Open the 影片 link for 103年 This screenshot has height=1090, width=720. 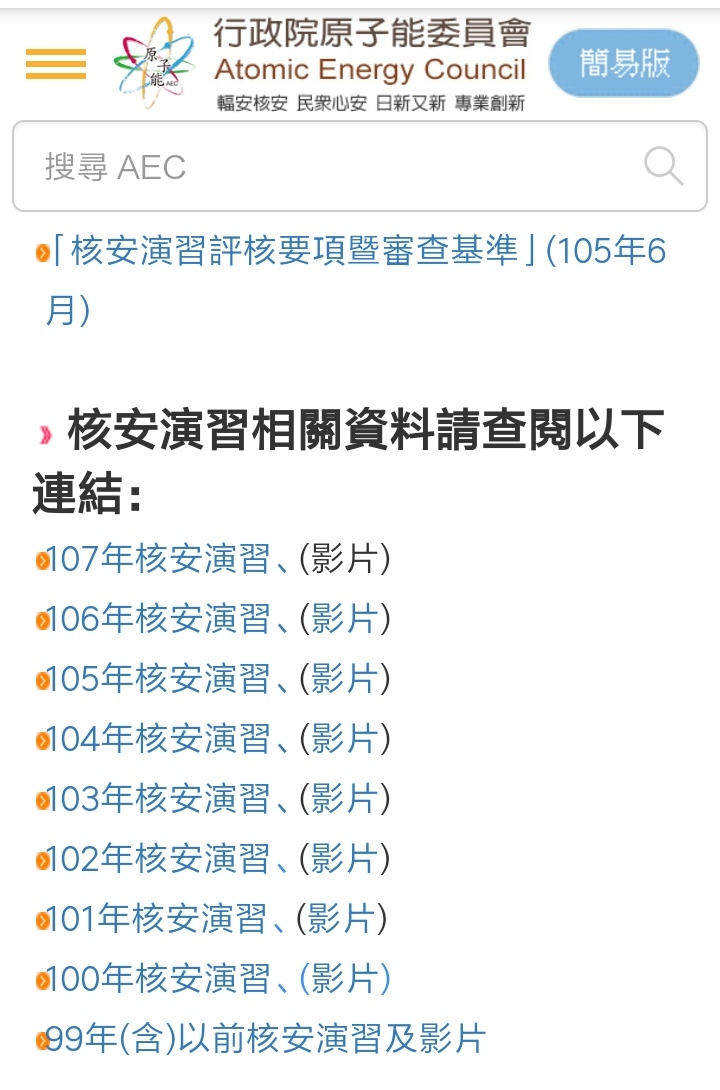pyautogui.click(x=345, y=799)
